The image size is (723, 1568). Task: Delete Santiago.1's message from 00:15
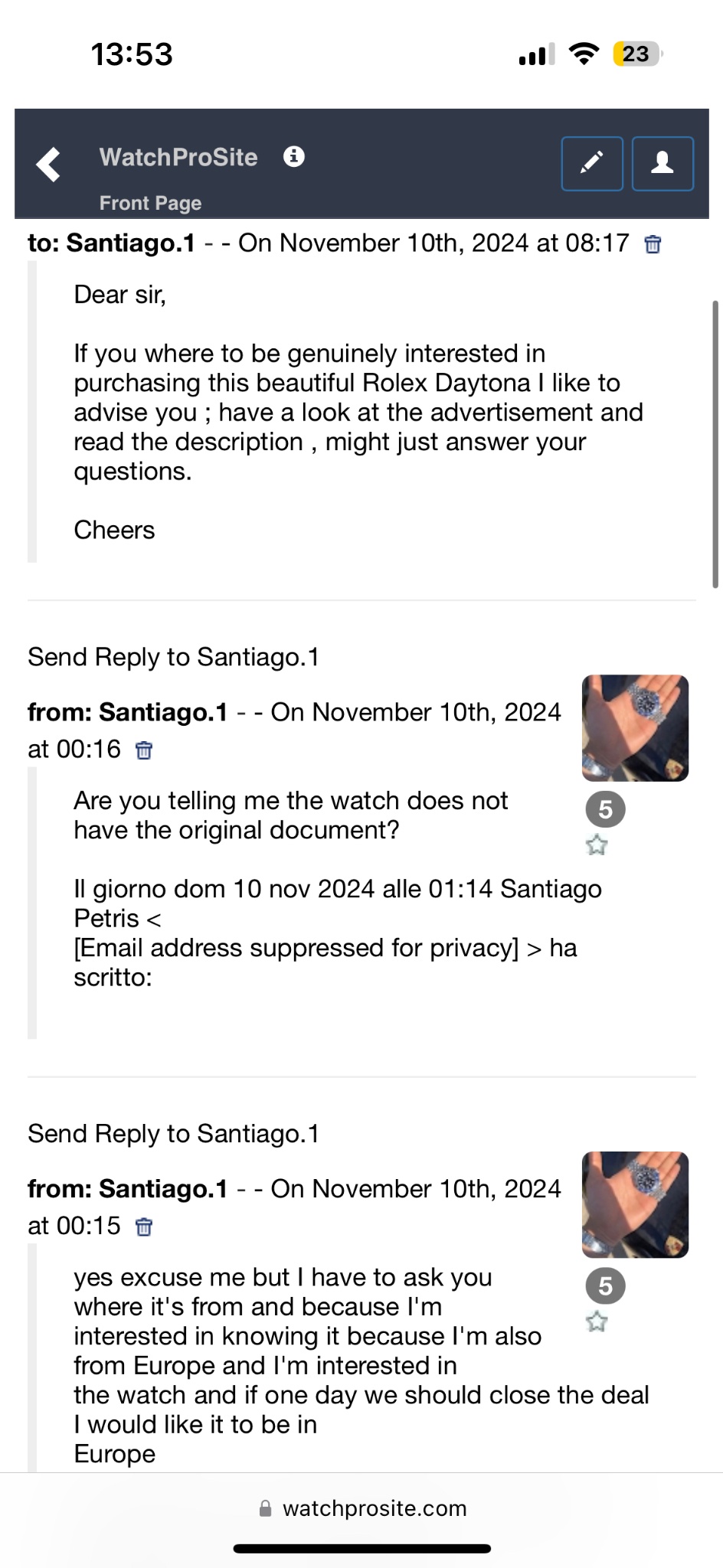[143, 1227]
